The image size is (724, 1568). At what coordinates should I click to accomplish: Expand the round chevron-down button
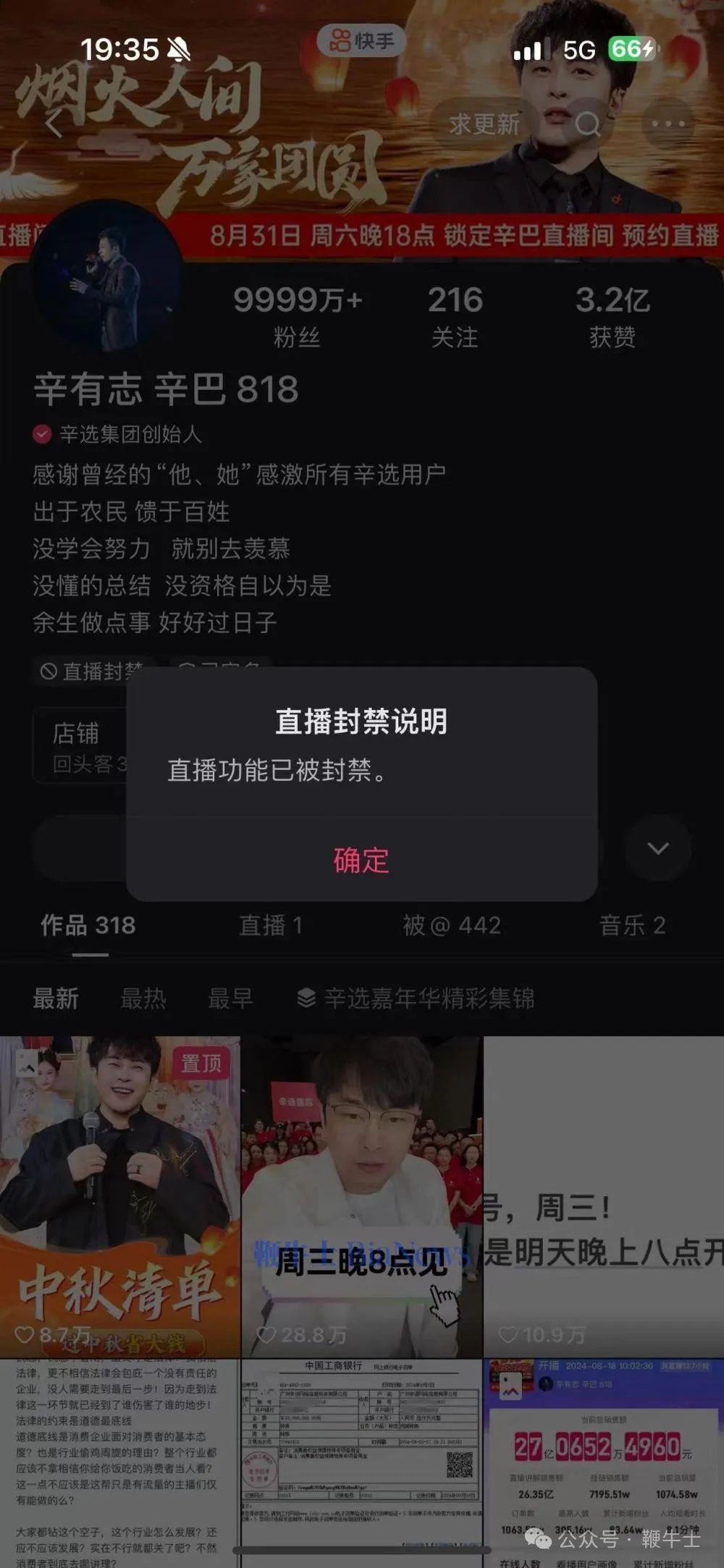click(x=657, y=848)
